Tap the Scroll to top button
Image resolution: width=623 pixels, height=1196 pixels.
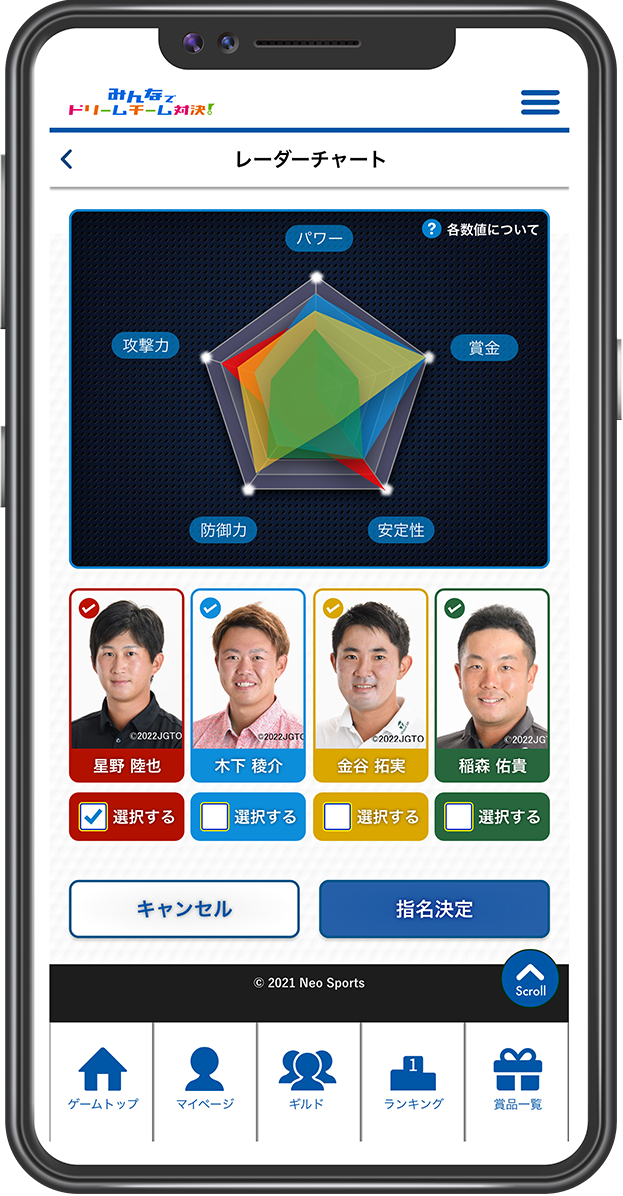(530, 978)
